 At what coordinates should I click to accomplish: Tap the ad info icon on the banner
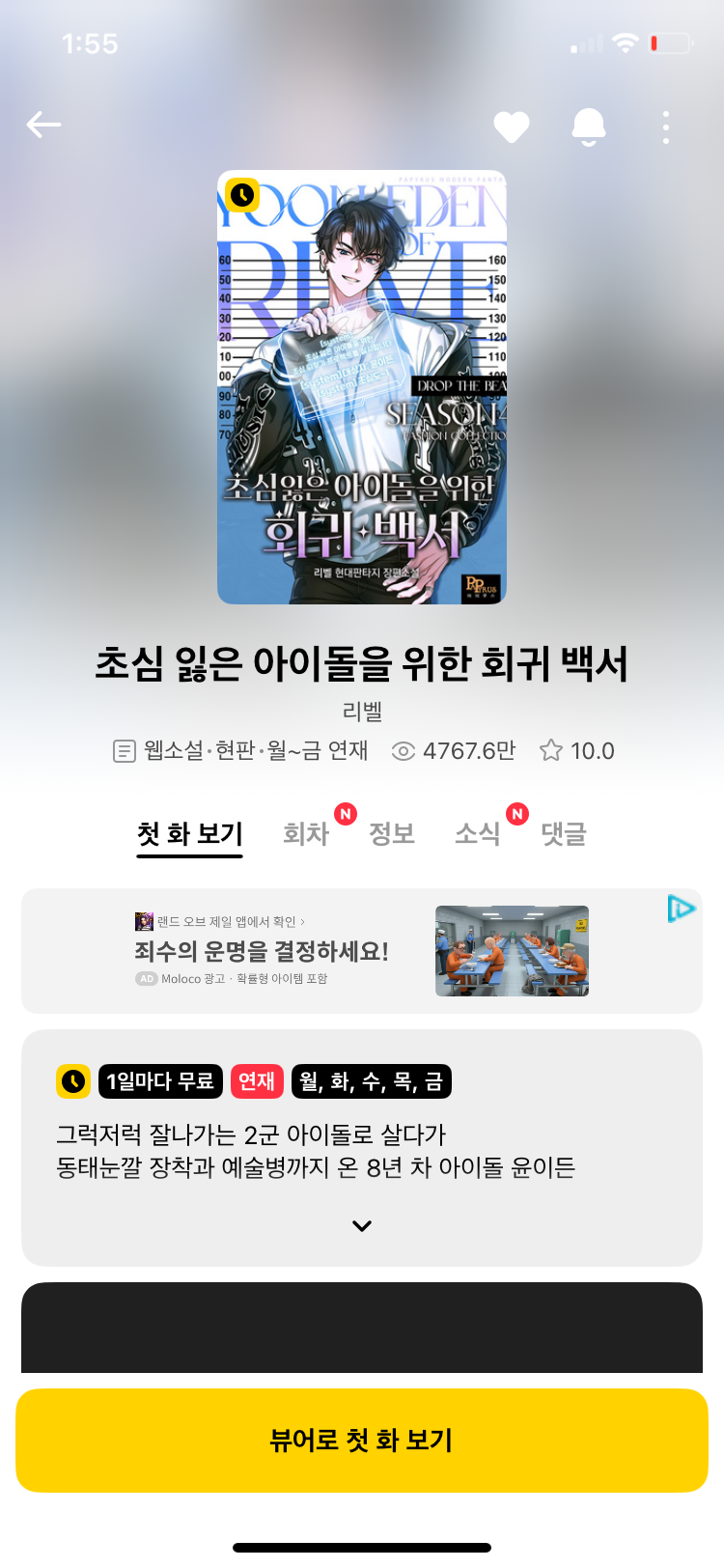coord(682,909)
